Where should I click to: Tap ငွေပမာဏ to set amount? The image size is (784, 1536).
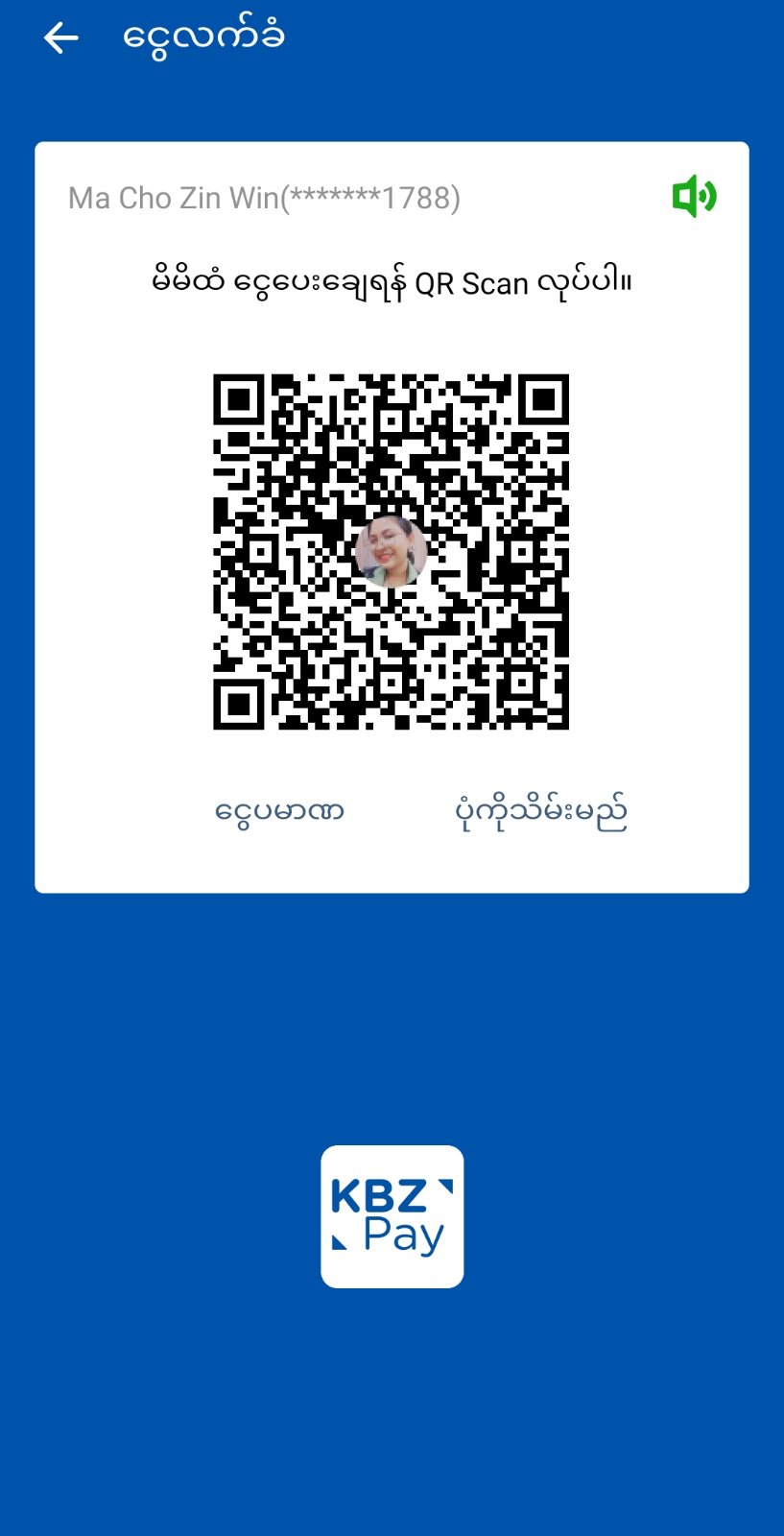279,812
